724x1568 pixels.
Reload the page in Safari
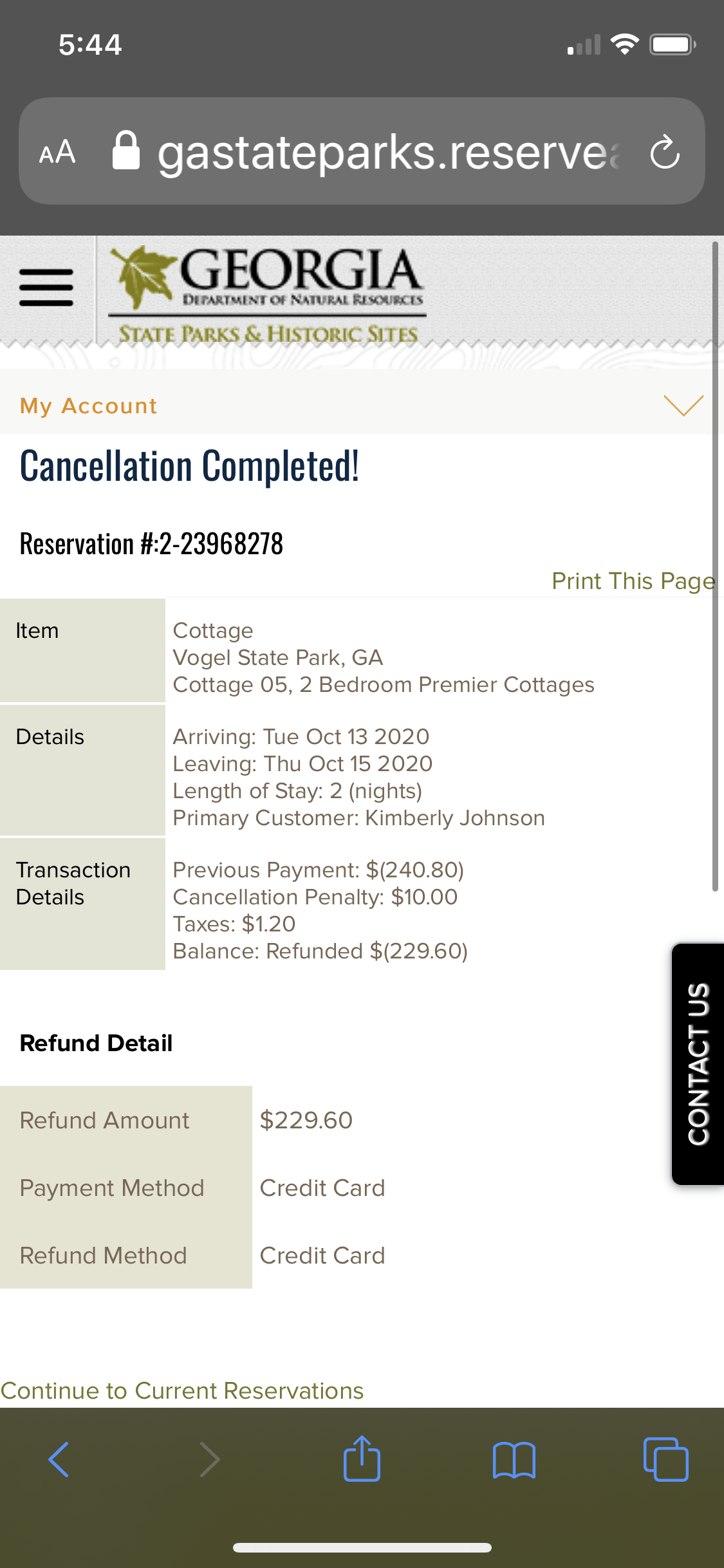pos(664,153)
